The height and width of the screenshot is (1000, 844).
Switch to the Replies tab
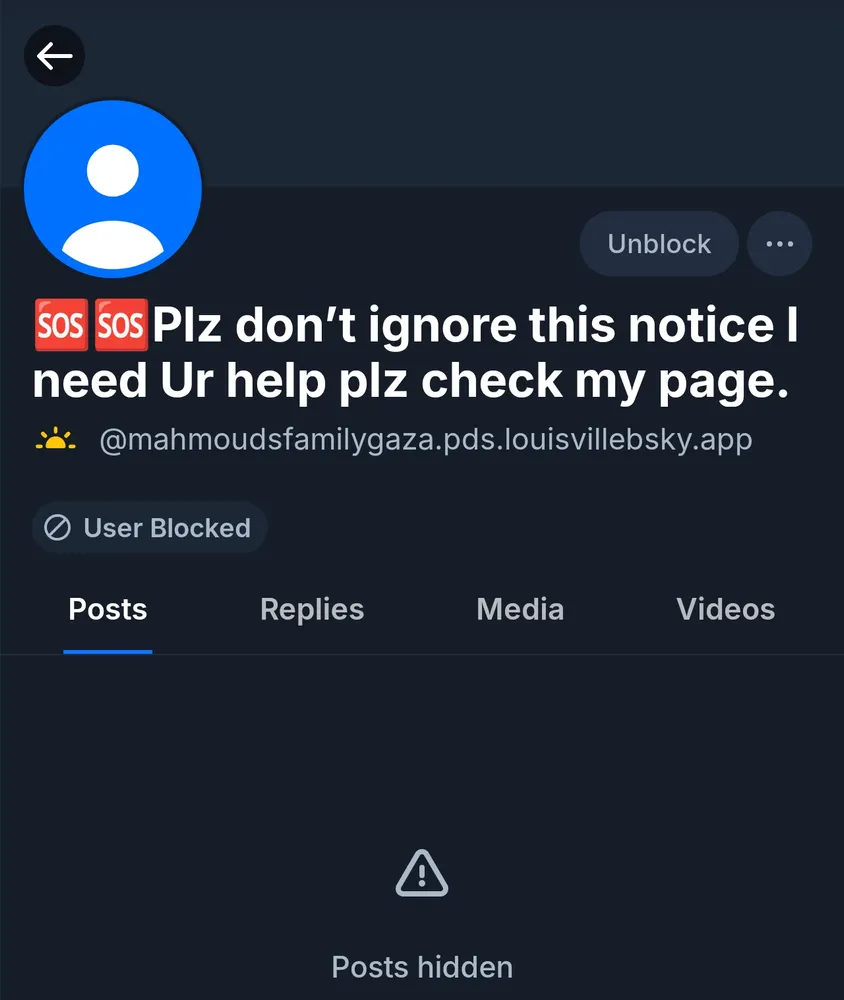(x=312, y=609)
